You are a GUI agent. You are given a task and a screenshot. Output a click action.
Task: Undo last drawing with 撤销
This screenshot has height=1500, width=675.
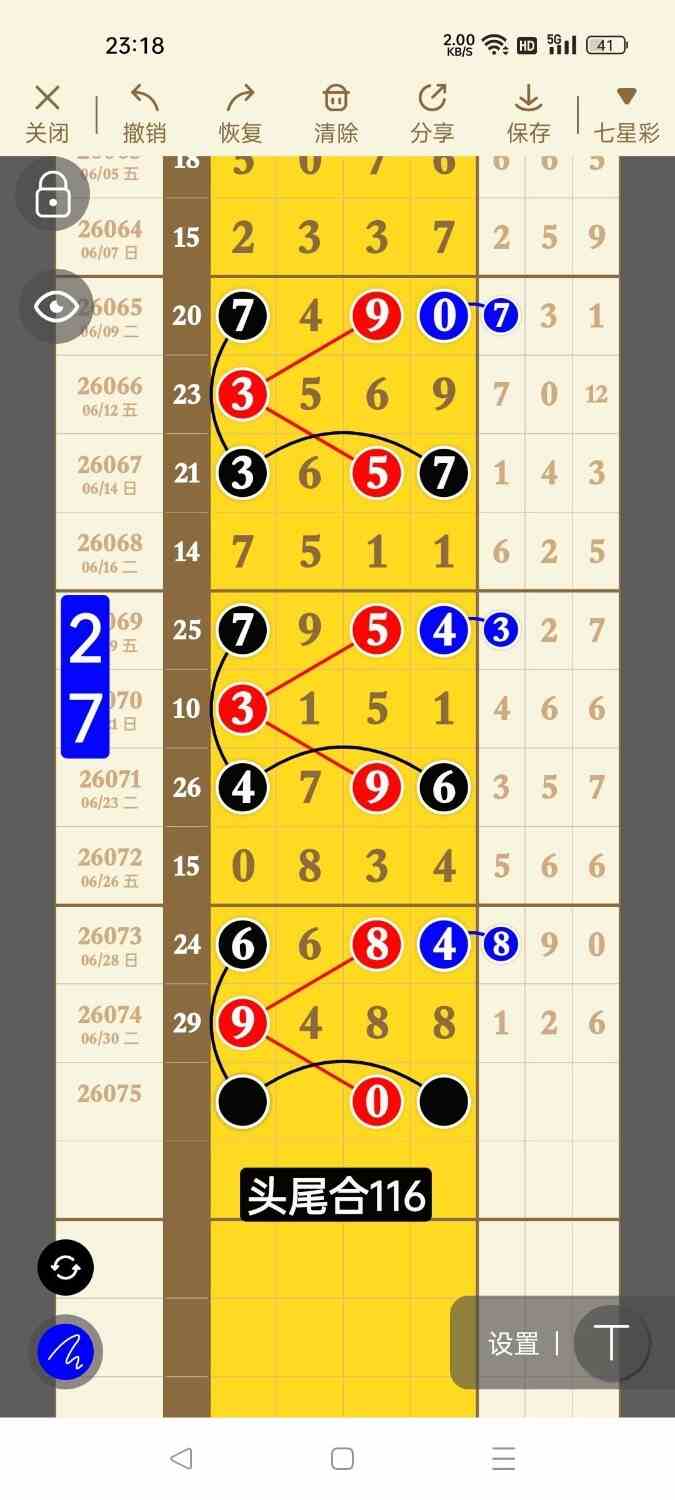(145, 115)
